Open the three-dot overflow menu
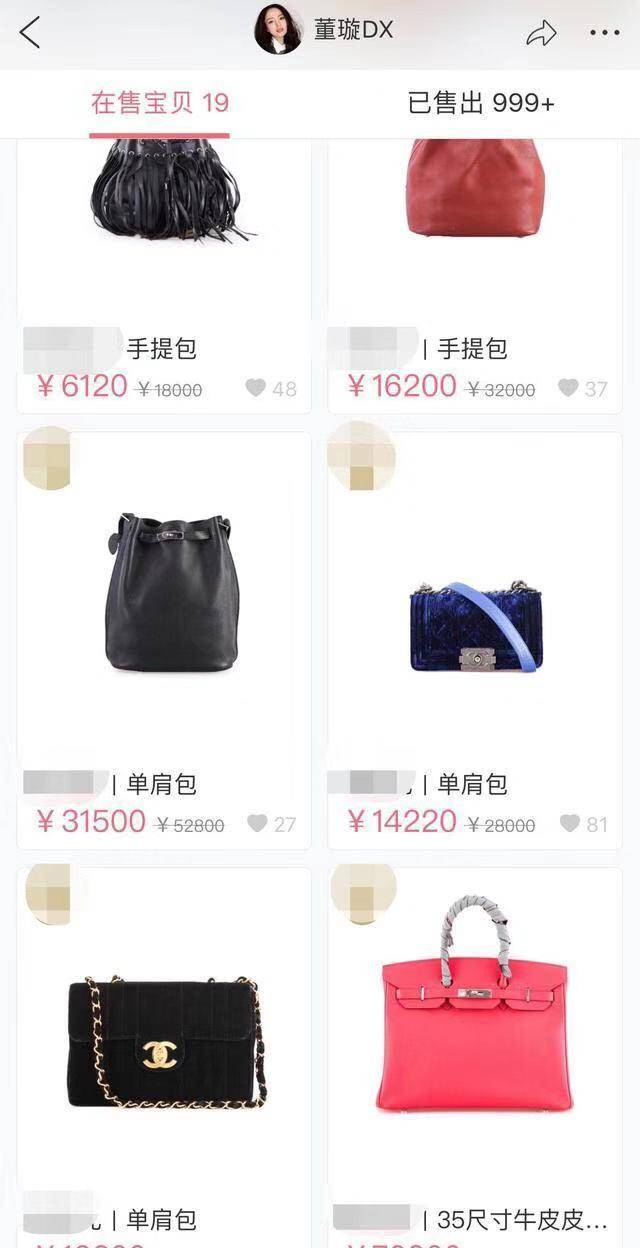 (604, 34)
